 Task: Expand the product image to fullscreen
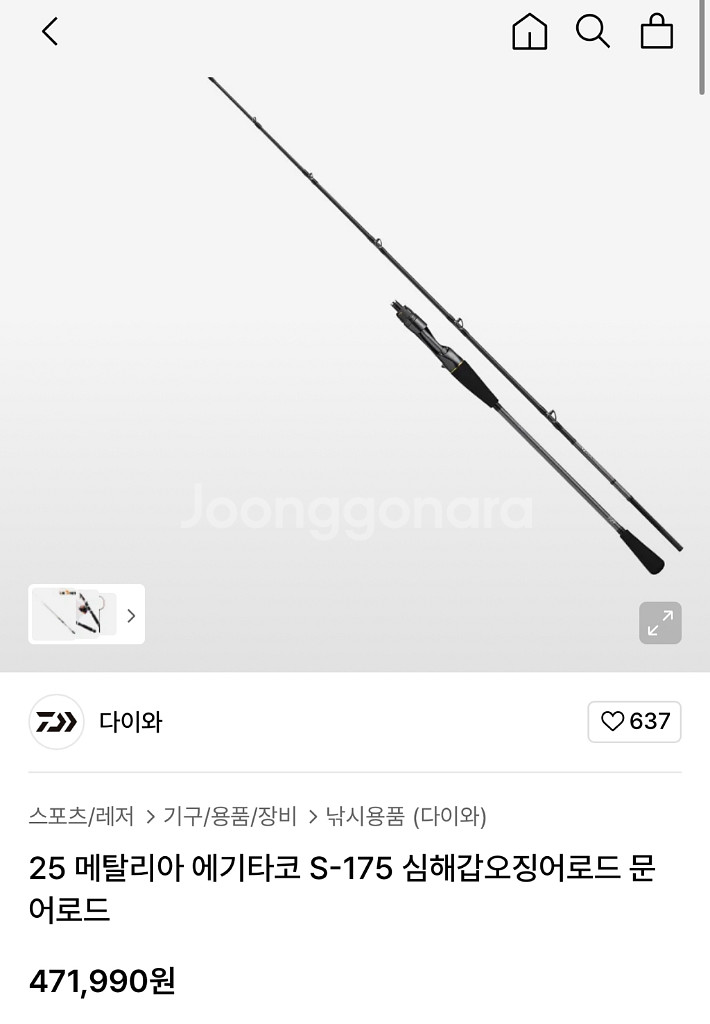point(660,623)
